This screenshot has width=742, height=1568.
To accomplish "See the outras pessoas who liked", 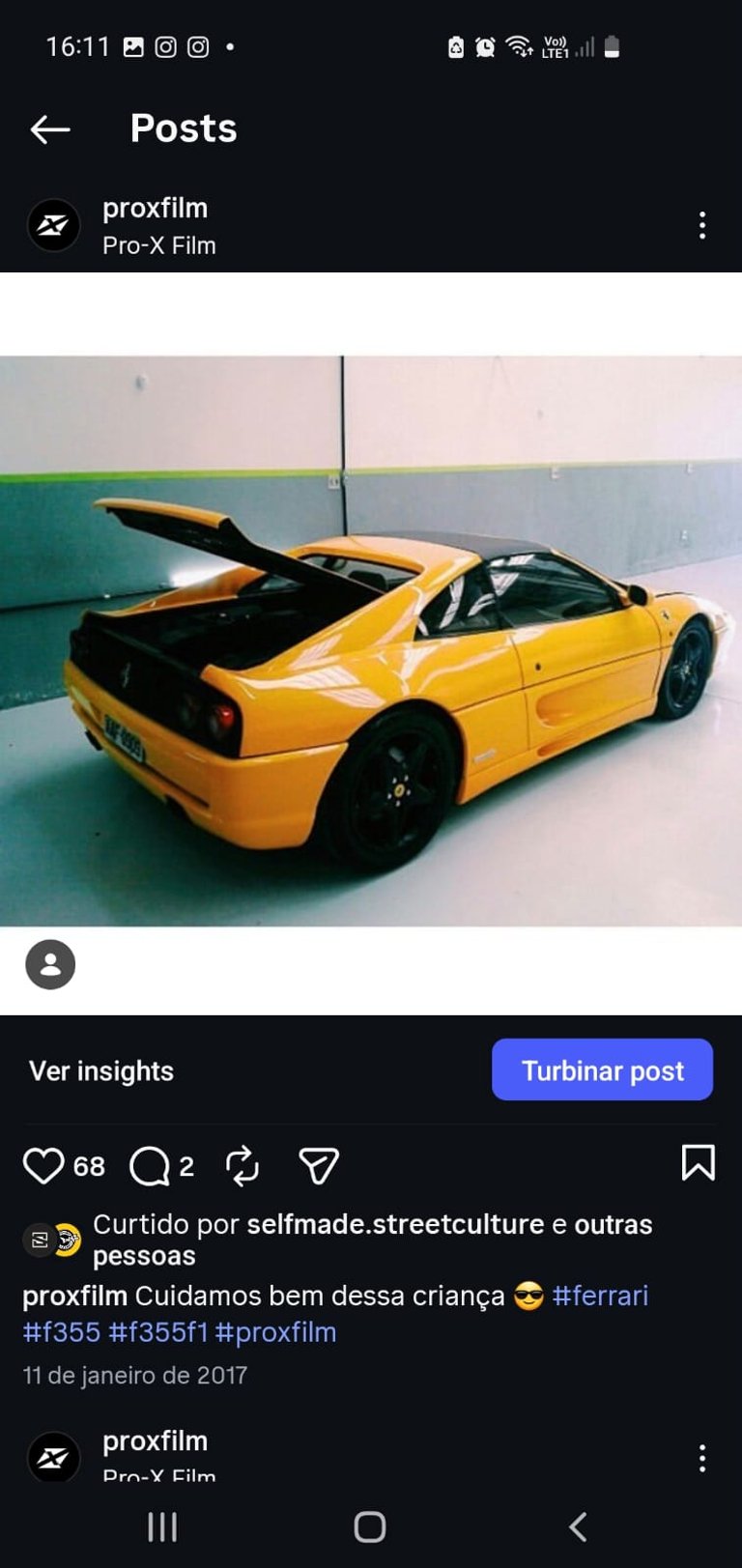I will click(x=613, y=1224).
